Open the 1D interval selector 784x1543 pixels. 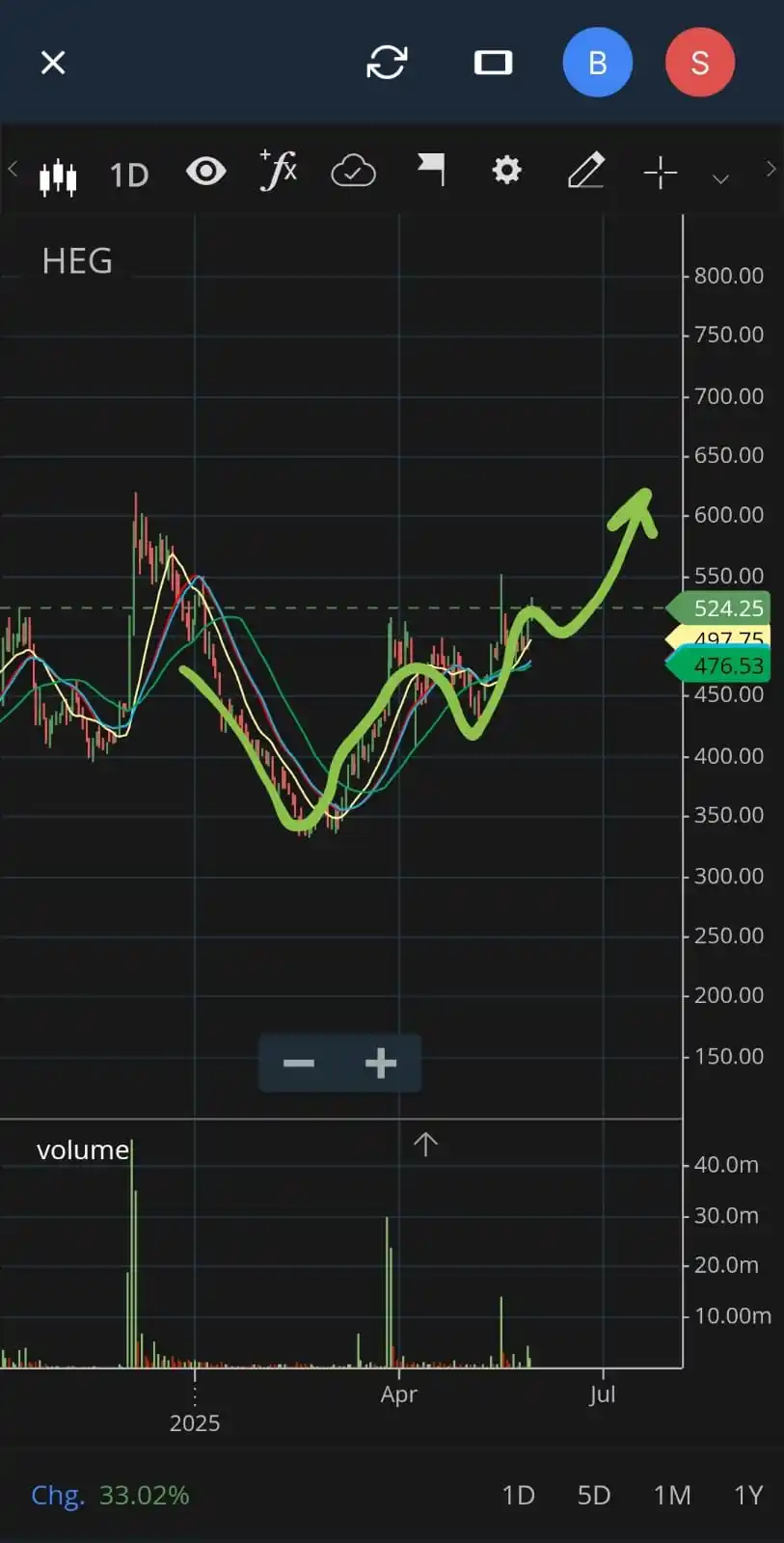(128, 176)
